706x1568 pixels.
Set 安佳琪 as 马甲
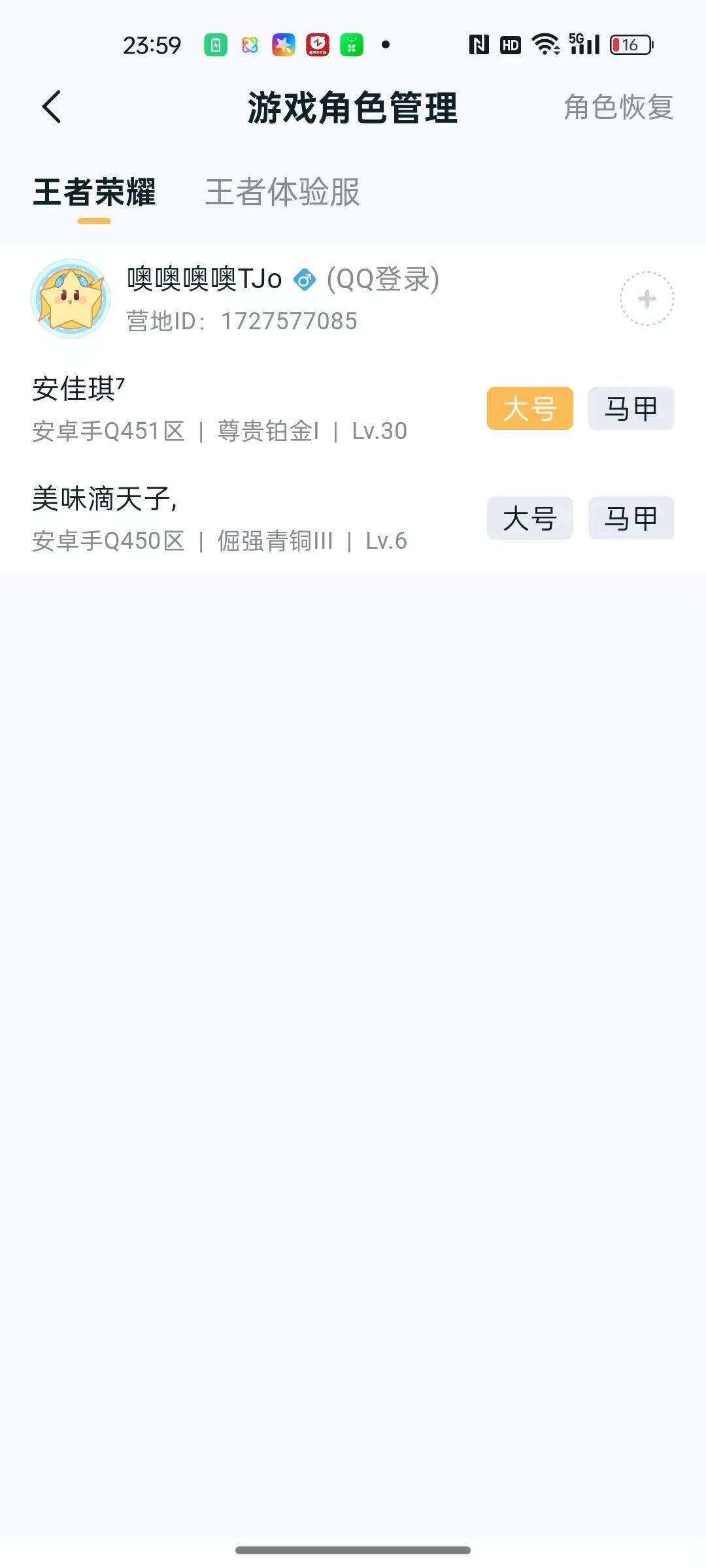(630, 408)
